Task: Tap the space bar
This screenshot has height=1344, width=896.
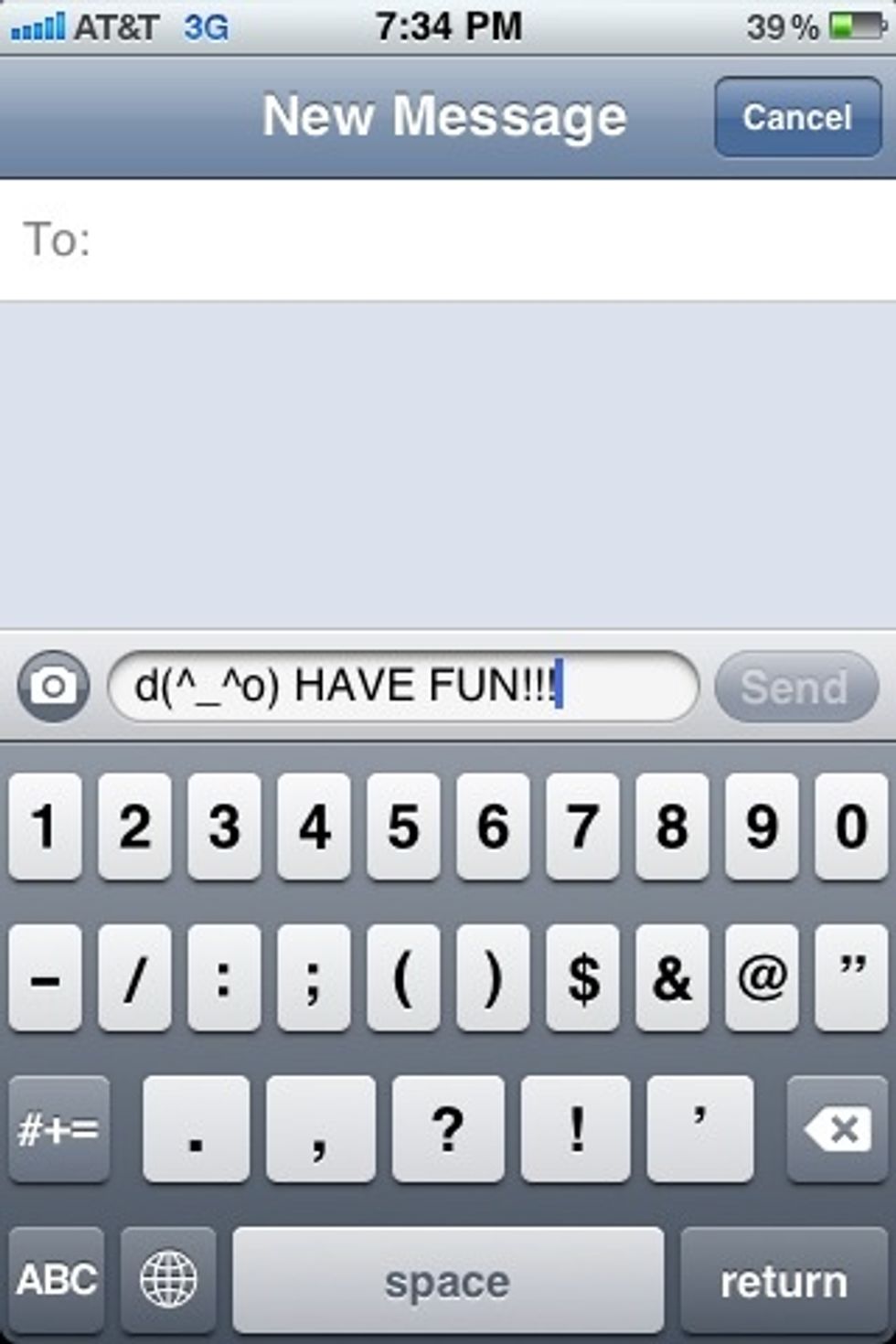Action: (447, 1281)
